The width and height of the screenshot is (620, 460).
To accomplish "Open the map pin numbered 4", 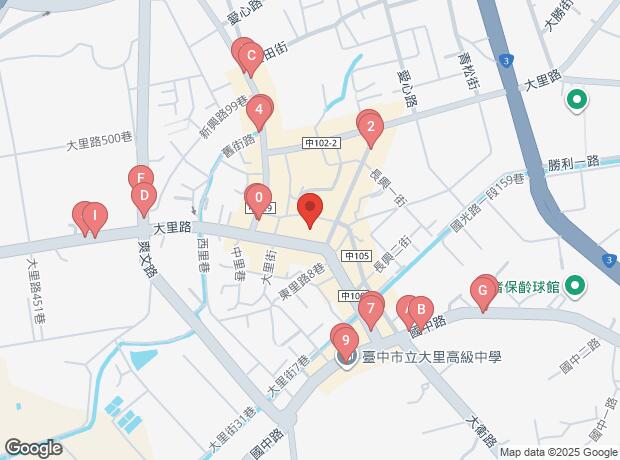I will pyautogui.click(x=260, y=109).
